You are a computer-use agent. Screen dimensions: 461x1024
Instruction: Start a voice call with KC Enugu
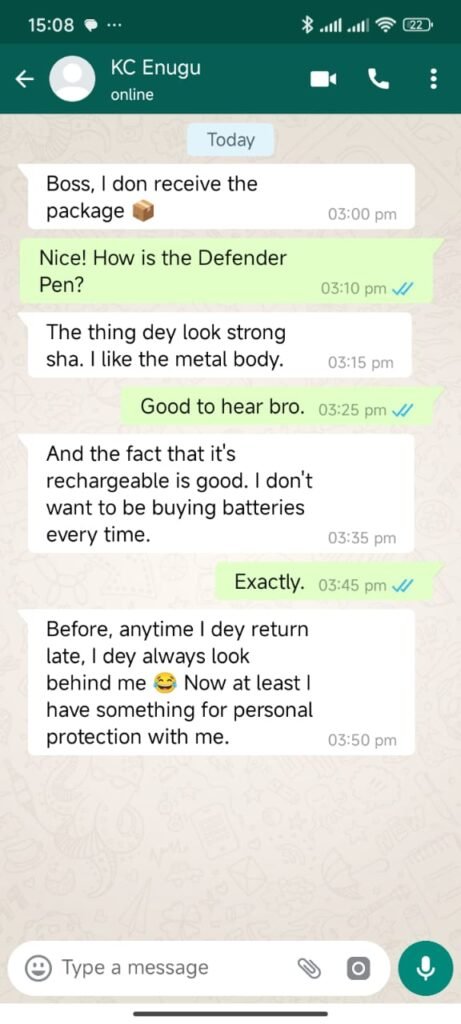[379, 80]
